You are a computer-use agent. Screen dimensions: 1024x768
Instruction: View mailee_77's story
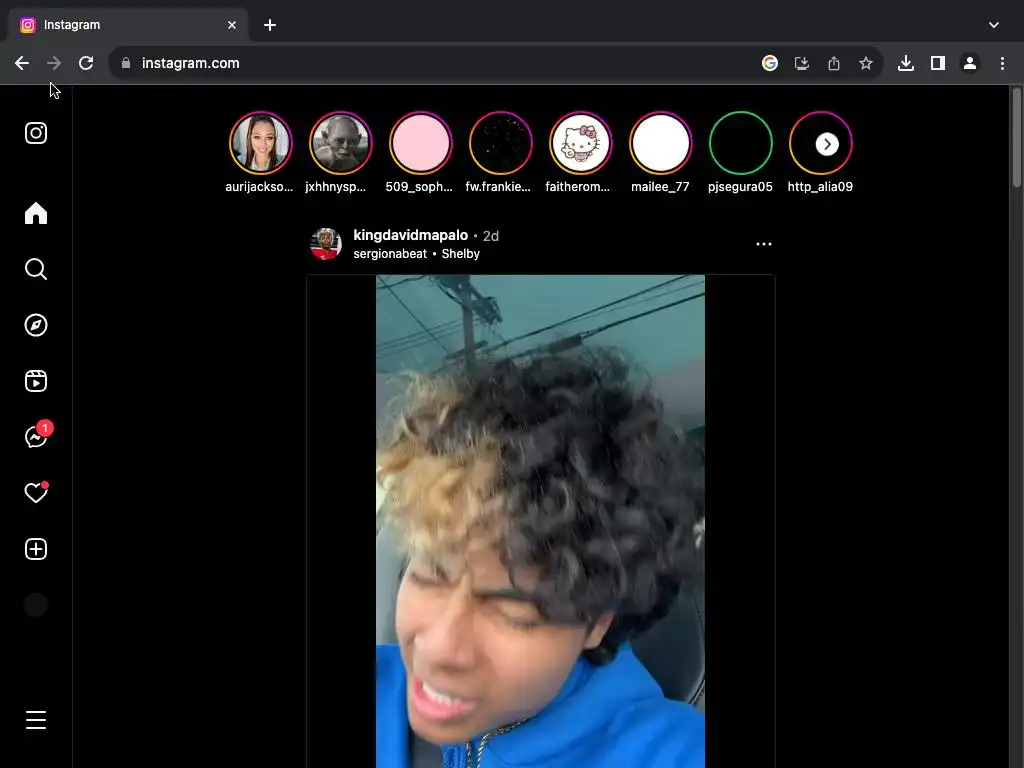tap(660, 143)
